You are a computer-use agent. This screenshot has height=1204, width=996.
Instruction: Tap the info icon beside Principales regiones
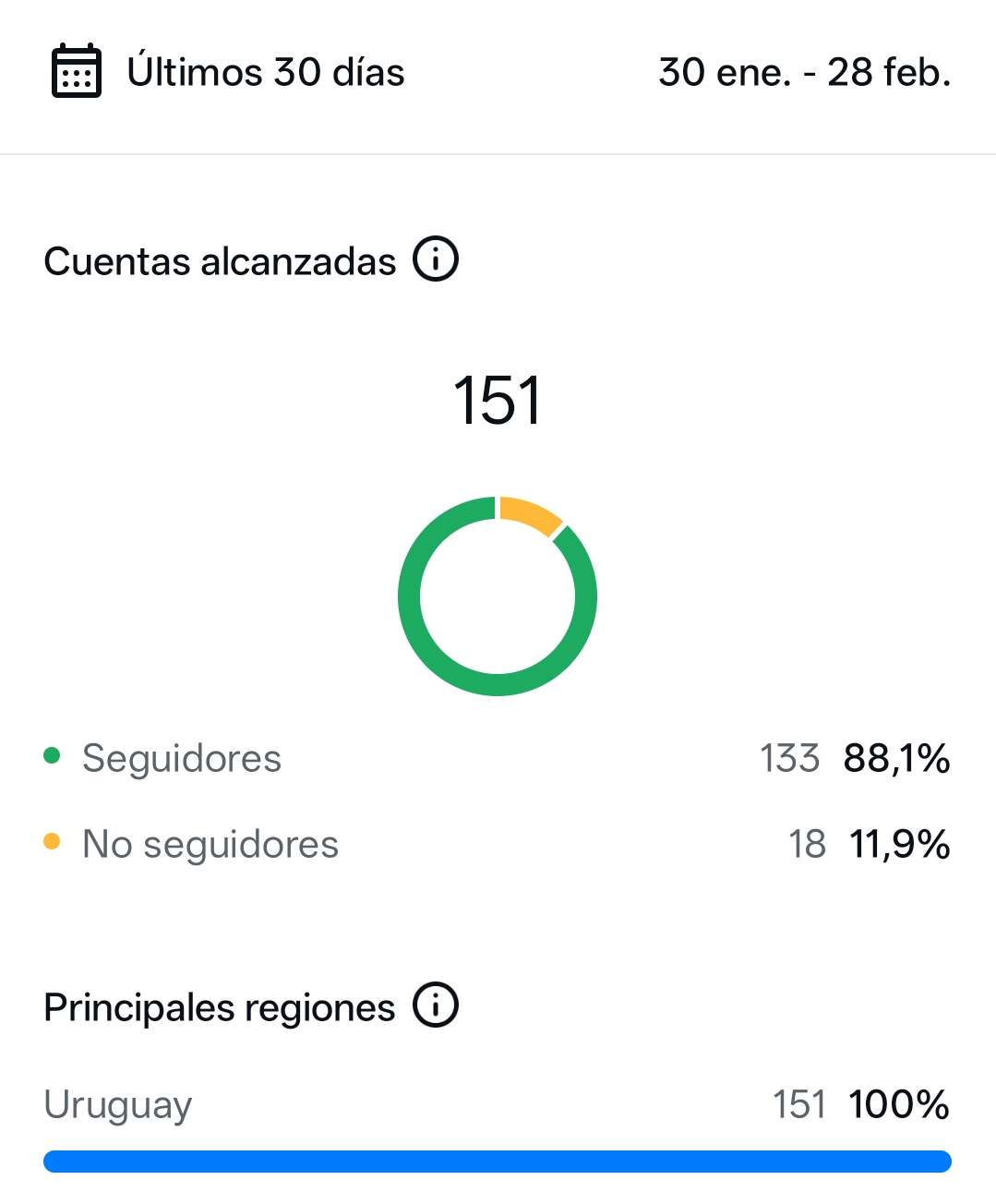pyautogui.click(x=435, y=1005)
